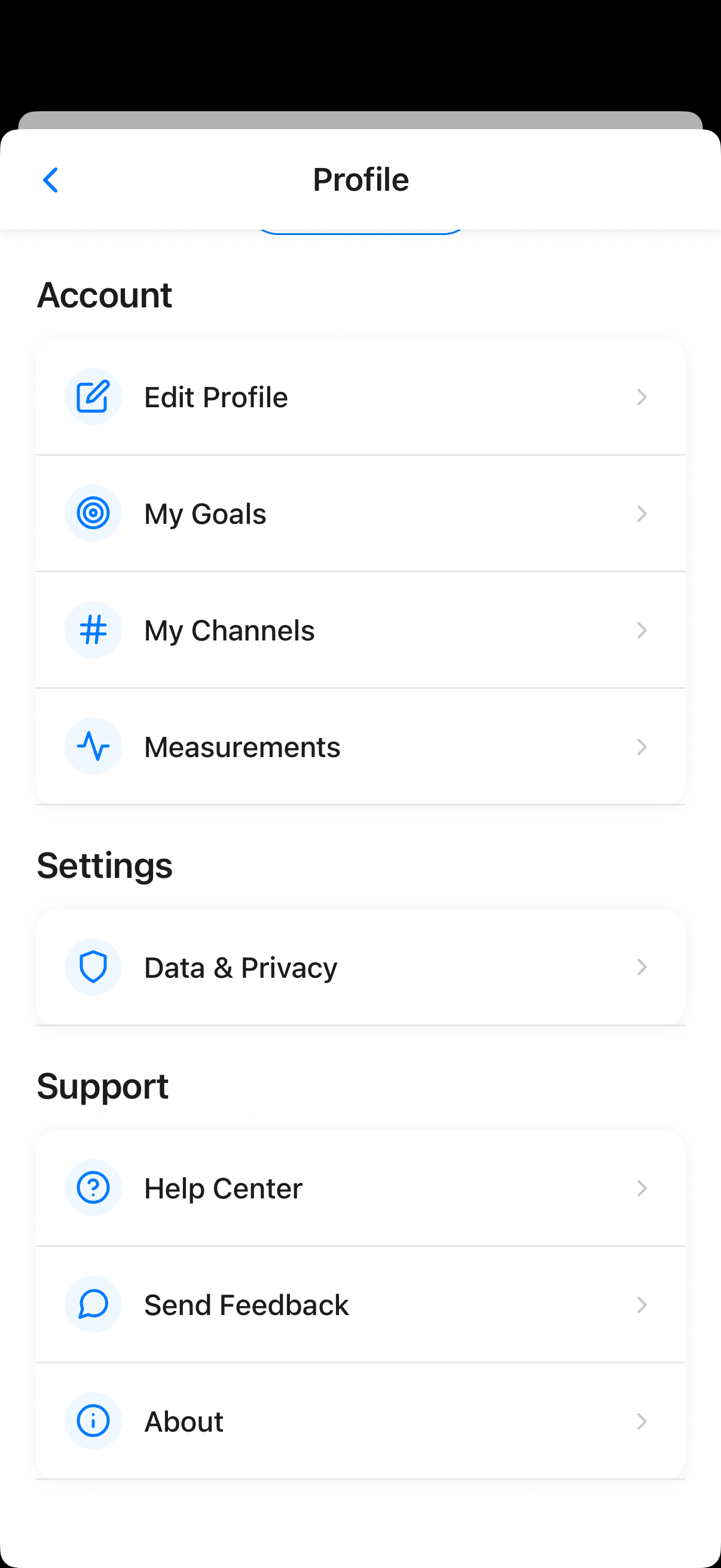Viewport: 721px width, 1568px height.
Task: Tap the My Channels hashtag icon
Action: [x=93, y=630]
